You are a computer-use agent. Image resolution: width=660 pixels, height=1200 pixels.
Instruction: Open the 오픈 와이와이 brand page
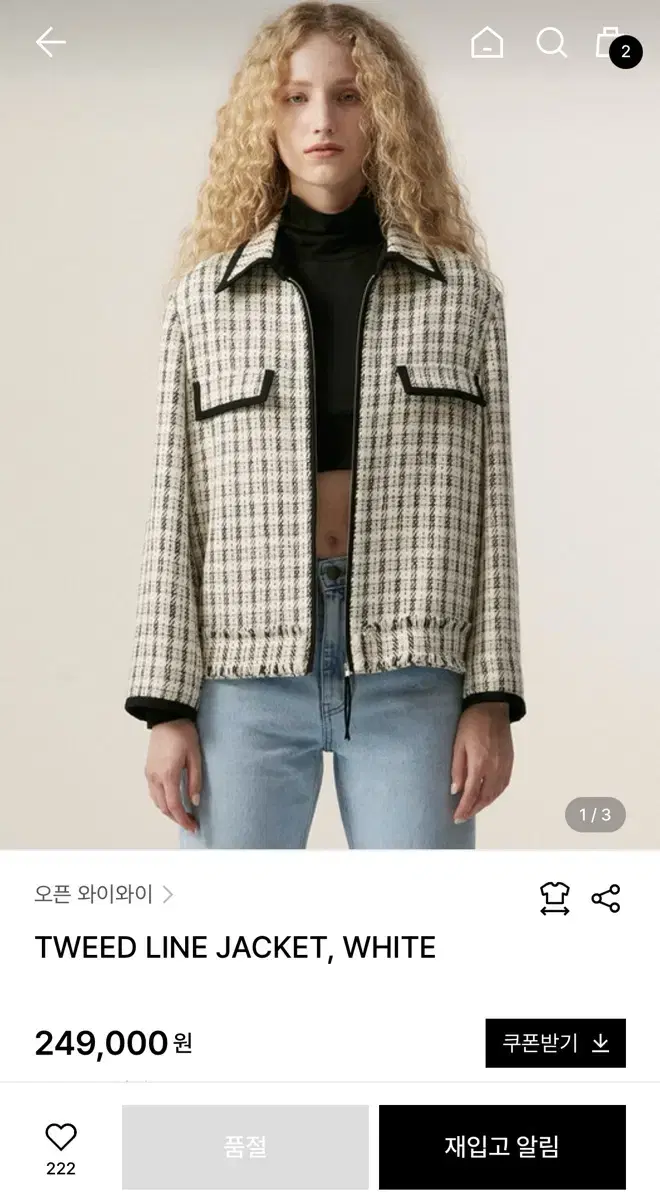[x=104, y=894]
